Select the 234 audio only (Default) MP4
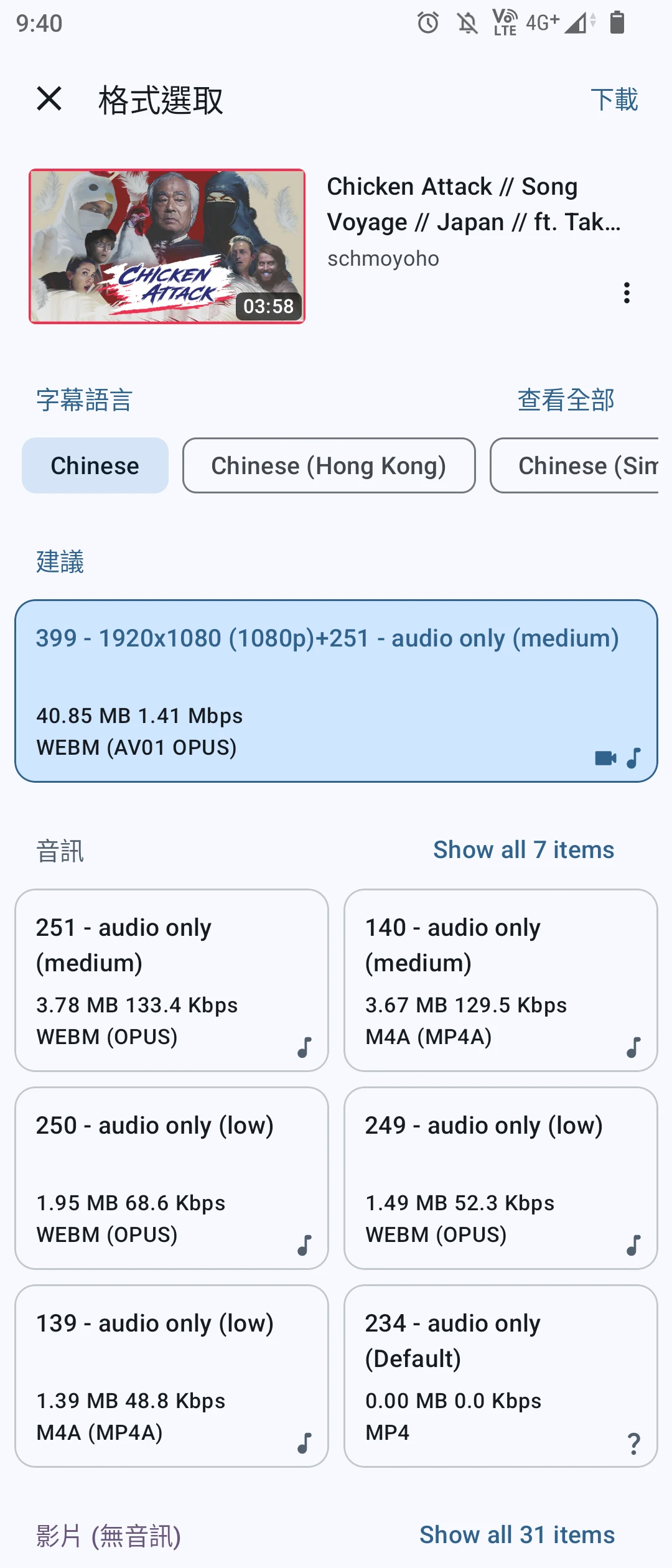Image resolution: width=672 pixels, height=1568 pixels. pyautogui.click(x=500, y=1376)
